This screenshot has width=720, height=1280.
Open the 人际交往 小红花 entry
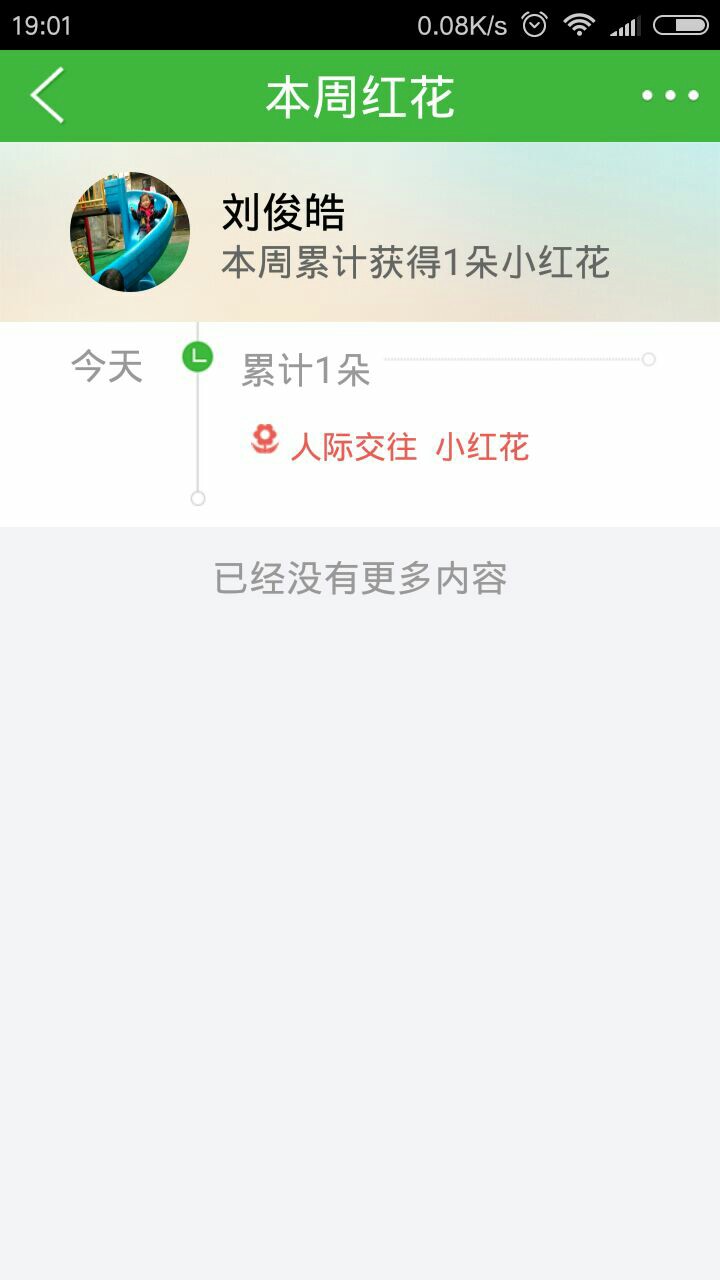click(x=389, y=444)
